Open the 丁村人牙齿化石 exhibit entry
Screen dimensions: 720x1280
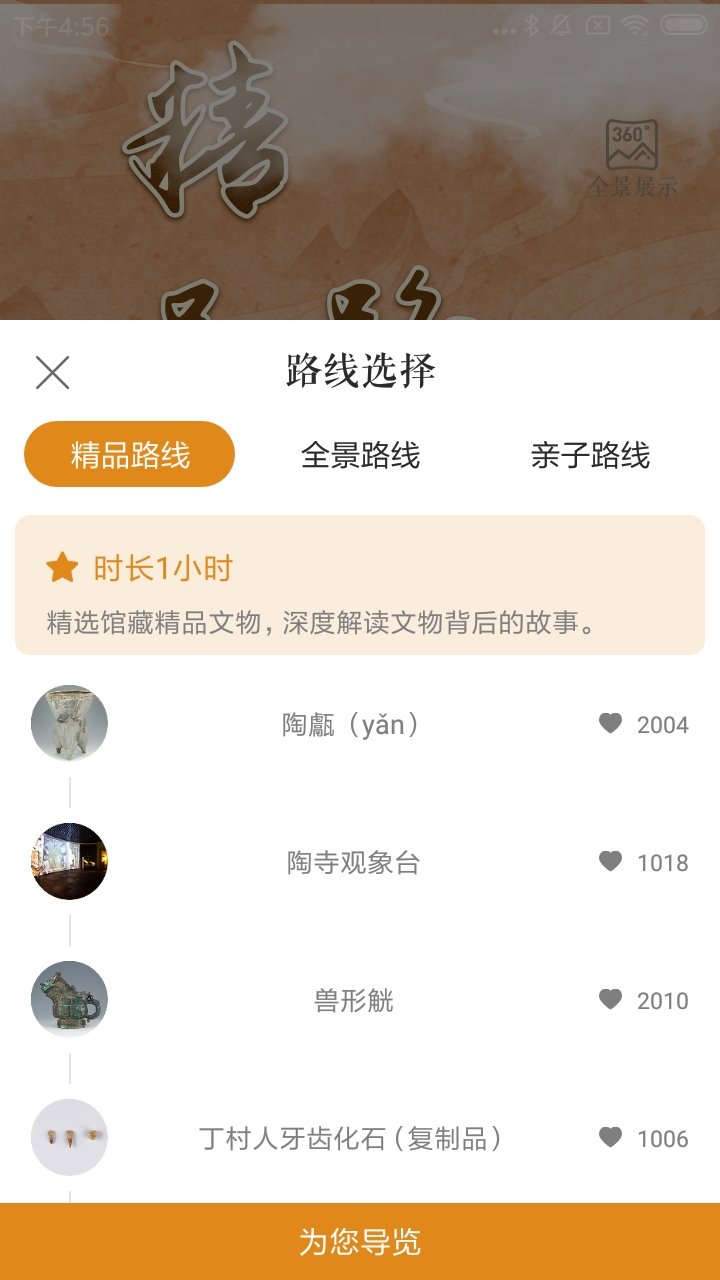click(x=351, y=1138)
